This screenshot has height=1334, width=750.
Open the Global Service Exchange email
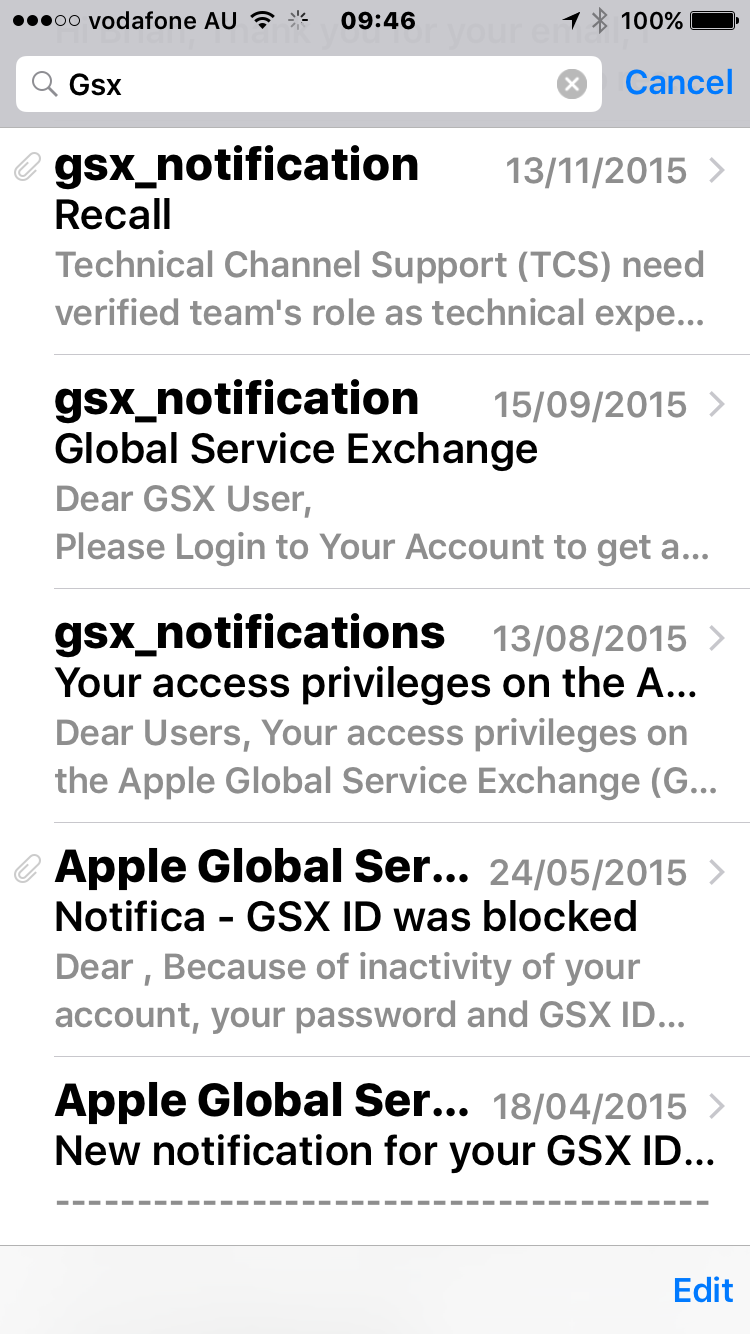[380, 472]
